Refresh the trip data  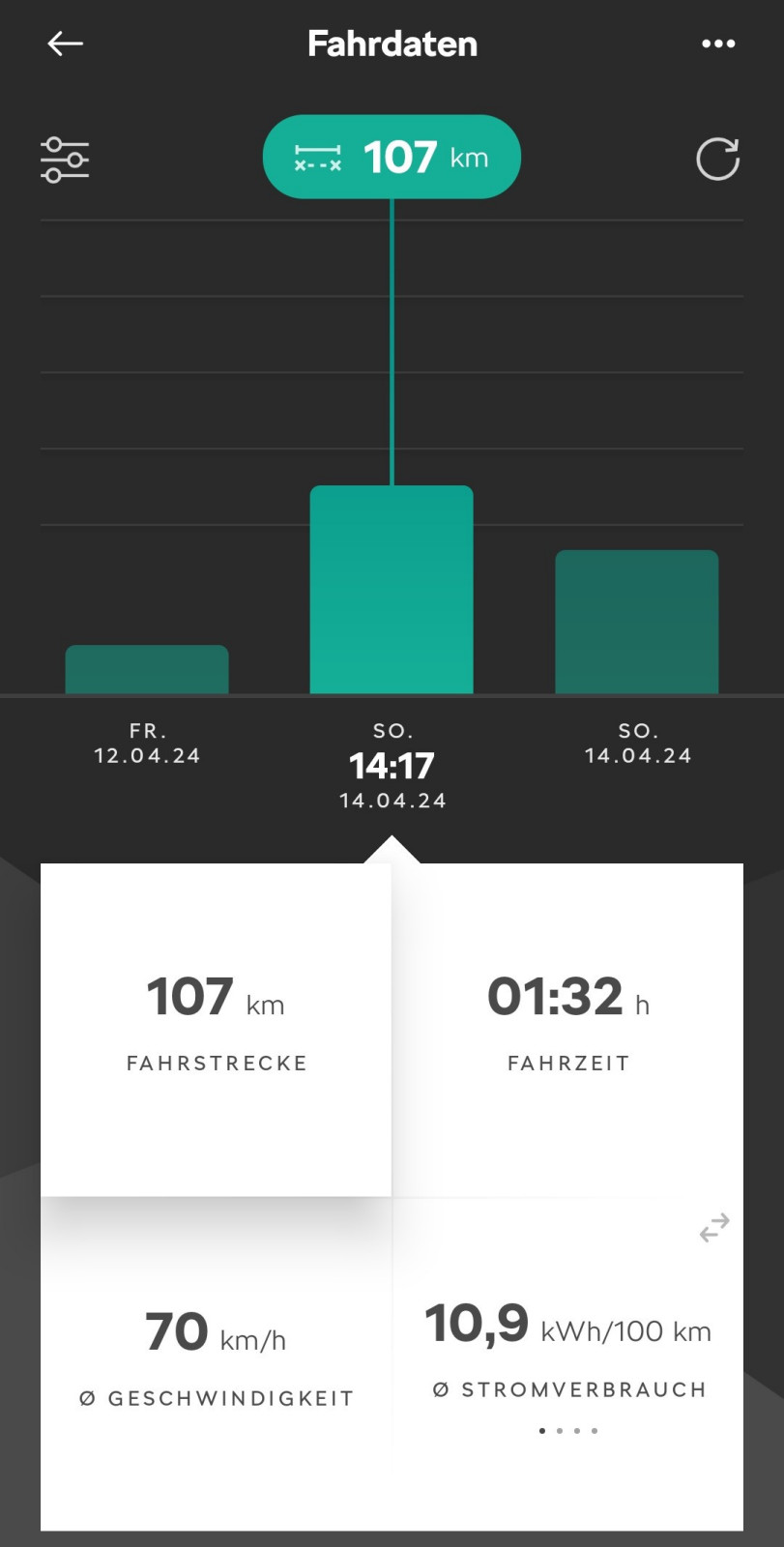pos(717,160)
